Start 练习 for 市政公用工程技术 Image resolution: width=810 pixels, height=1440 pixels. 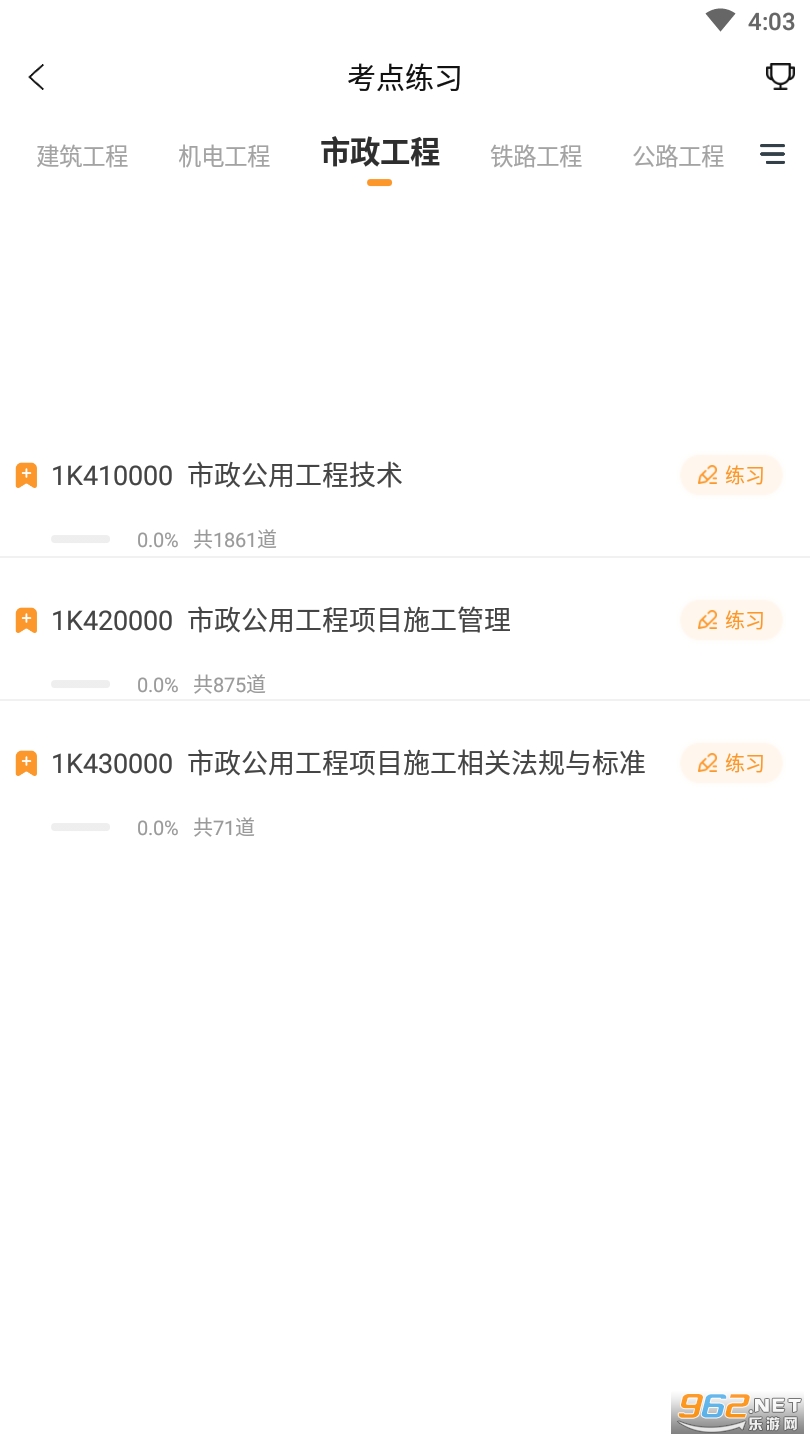tap(731, 475)
